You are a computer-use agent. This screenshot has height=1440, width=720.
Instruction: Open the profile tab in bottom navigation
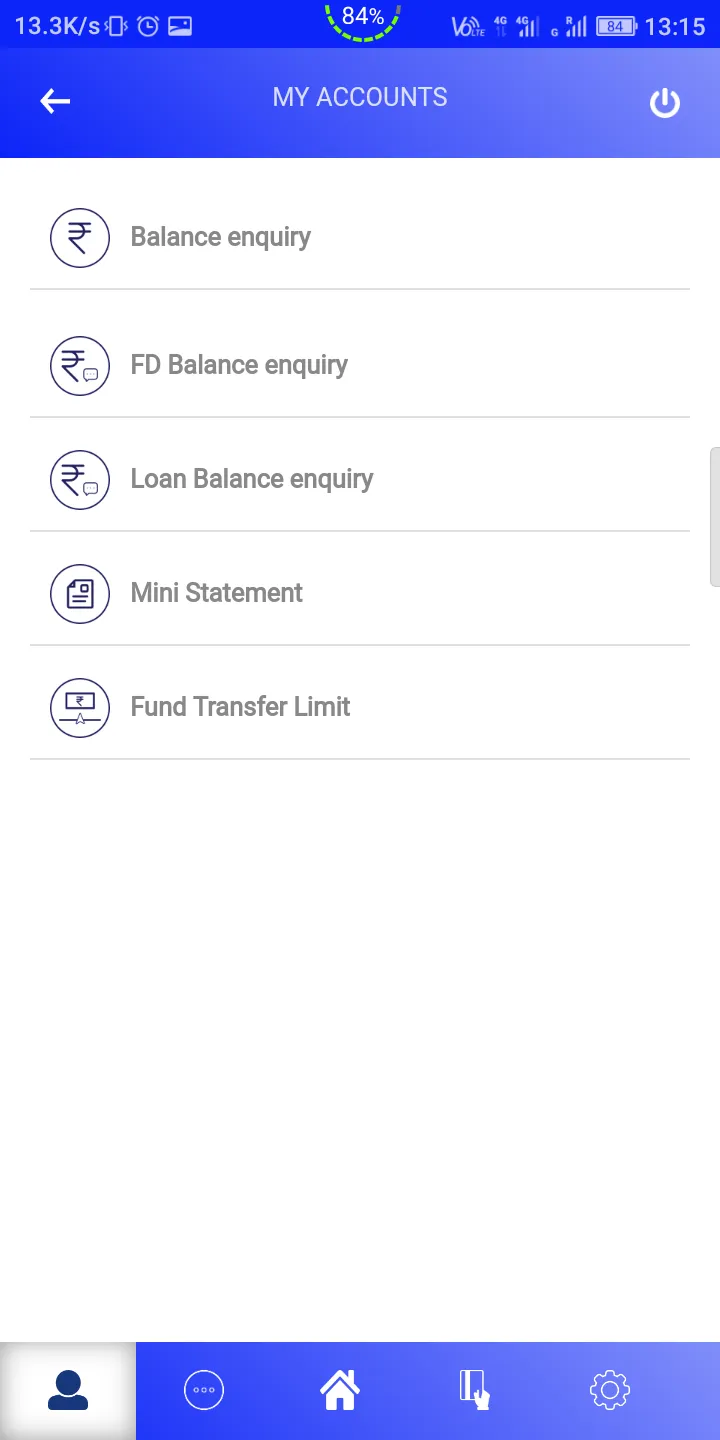click(x=67, y=1389)
